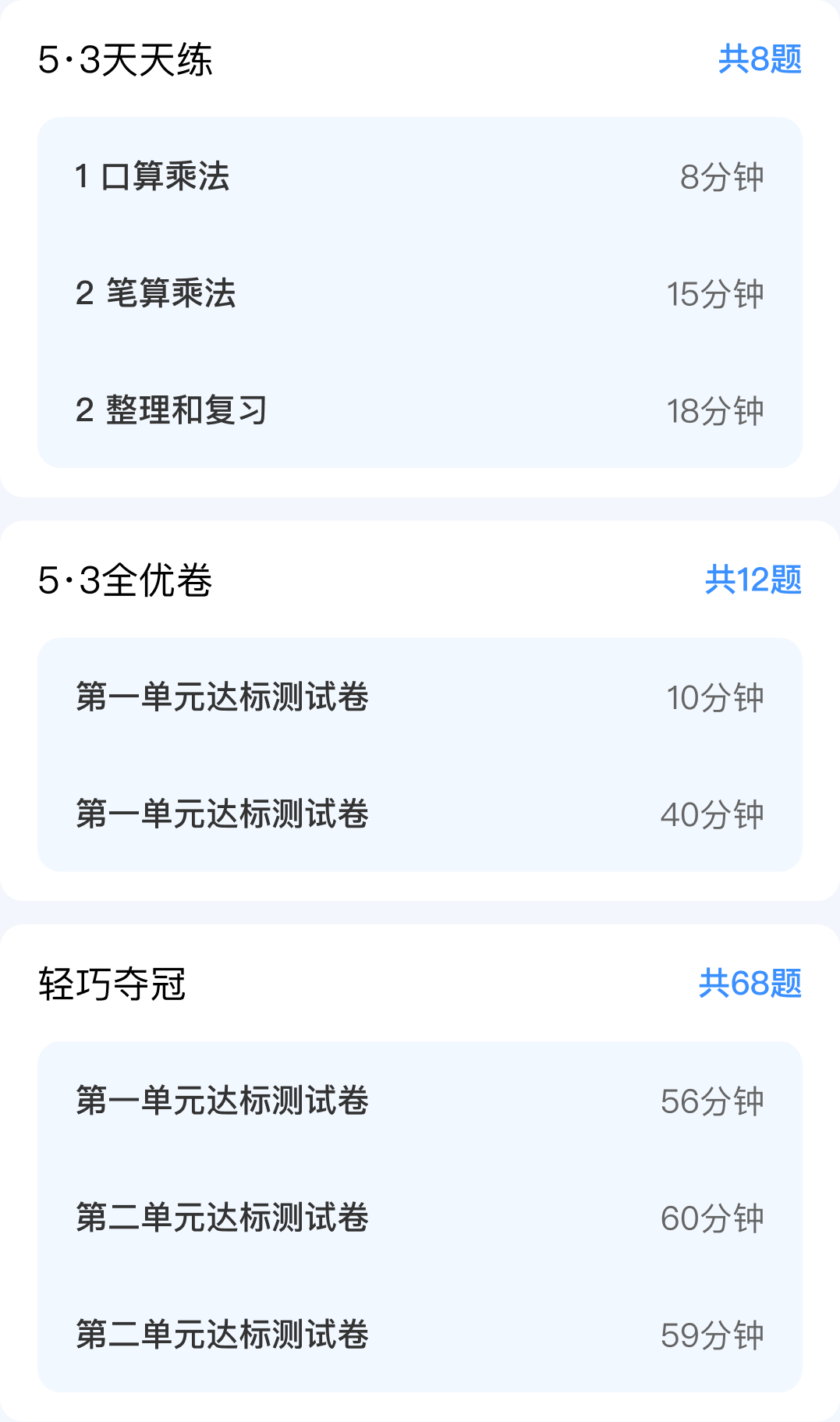The image size is (840, 1422).
Task: Tap 共68题 in the 轻巧夺冠 section
Action: pyautogui.click(x=750, y=983)
